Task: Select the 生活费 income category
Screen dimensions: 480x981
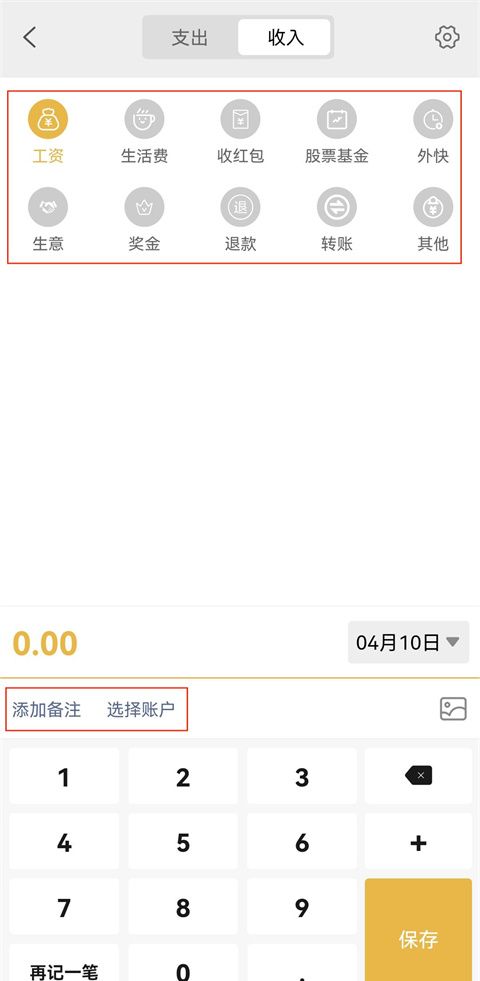Action: [144, 132]
